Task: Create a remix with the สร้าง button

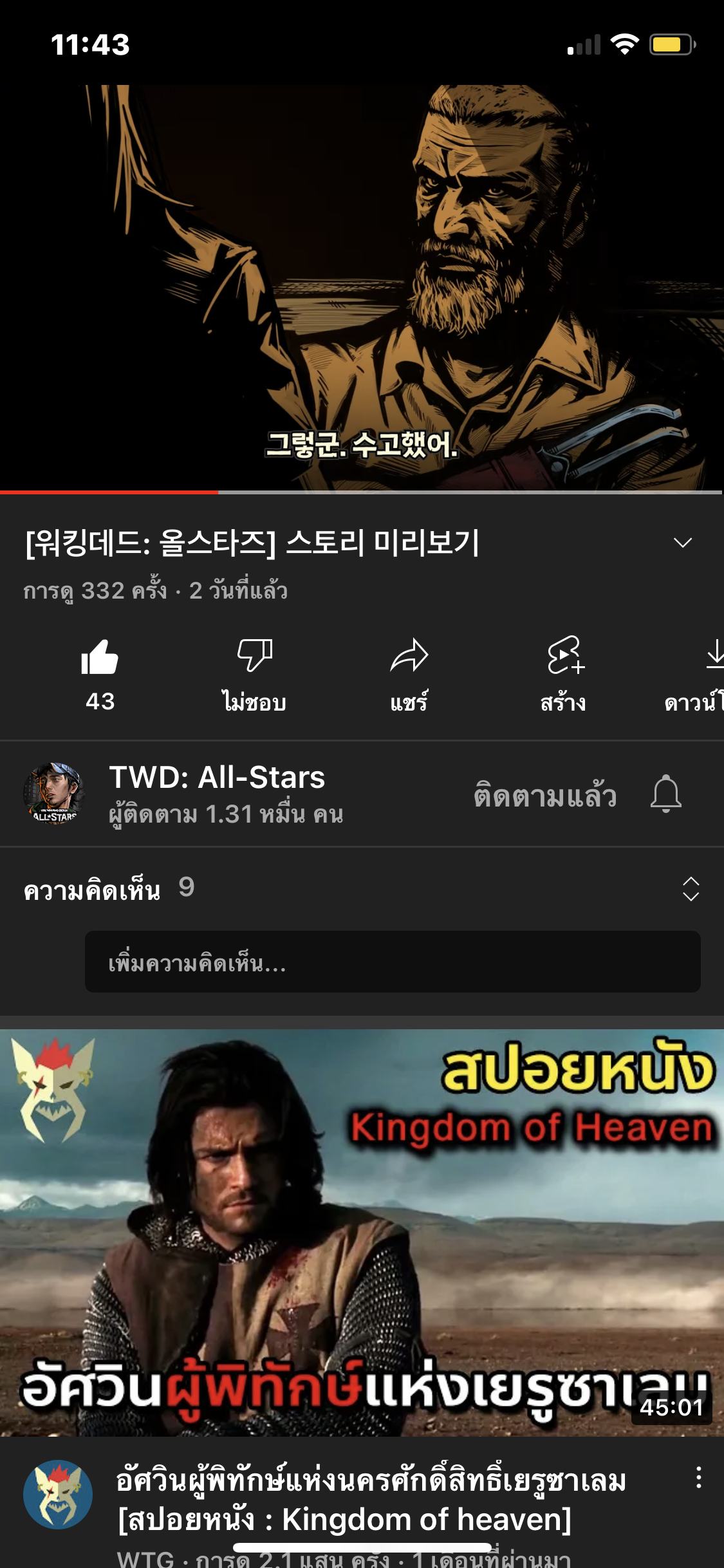Action: click(564, 674)
